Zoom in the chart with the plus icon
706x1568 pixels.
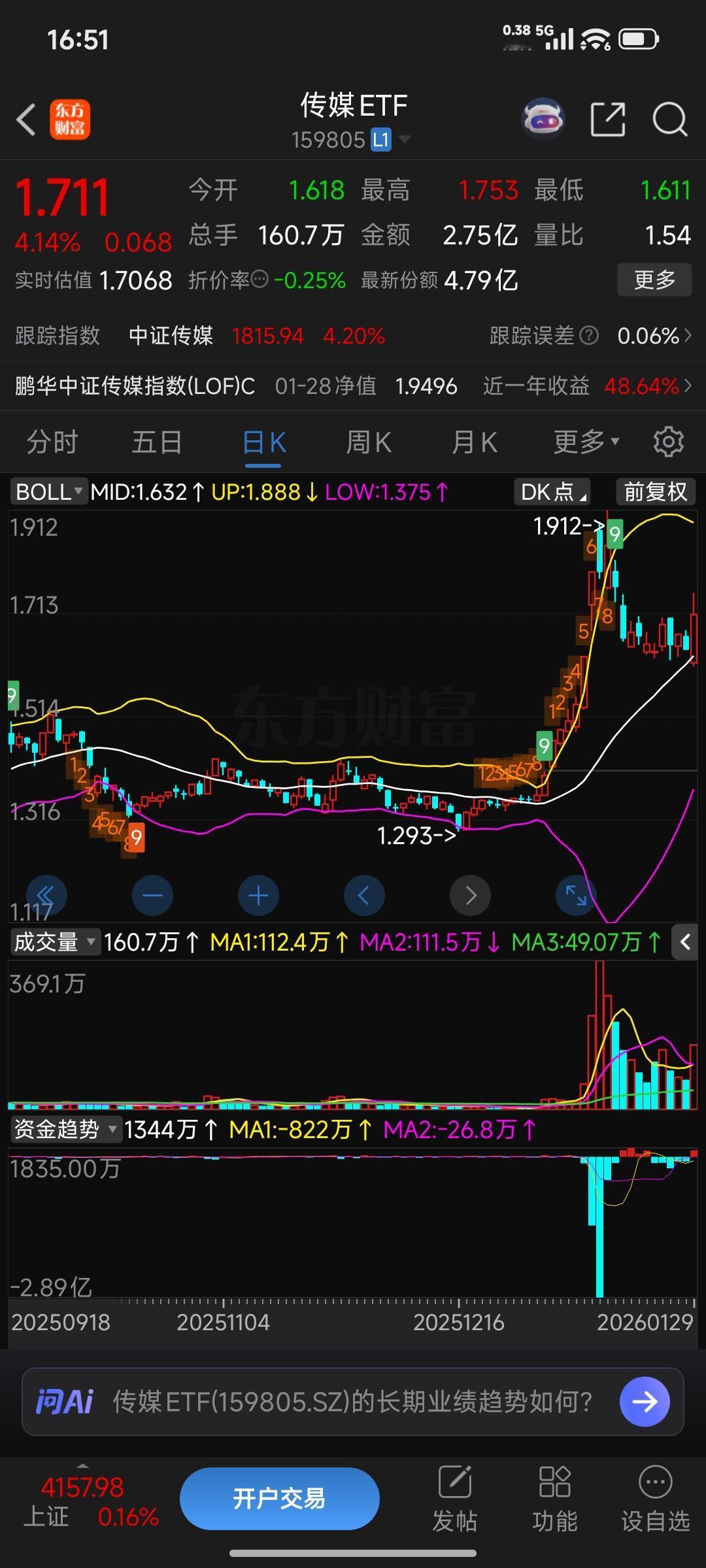258,896
